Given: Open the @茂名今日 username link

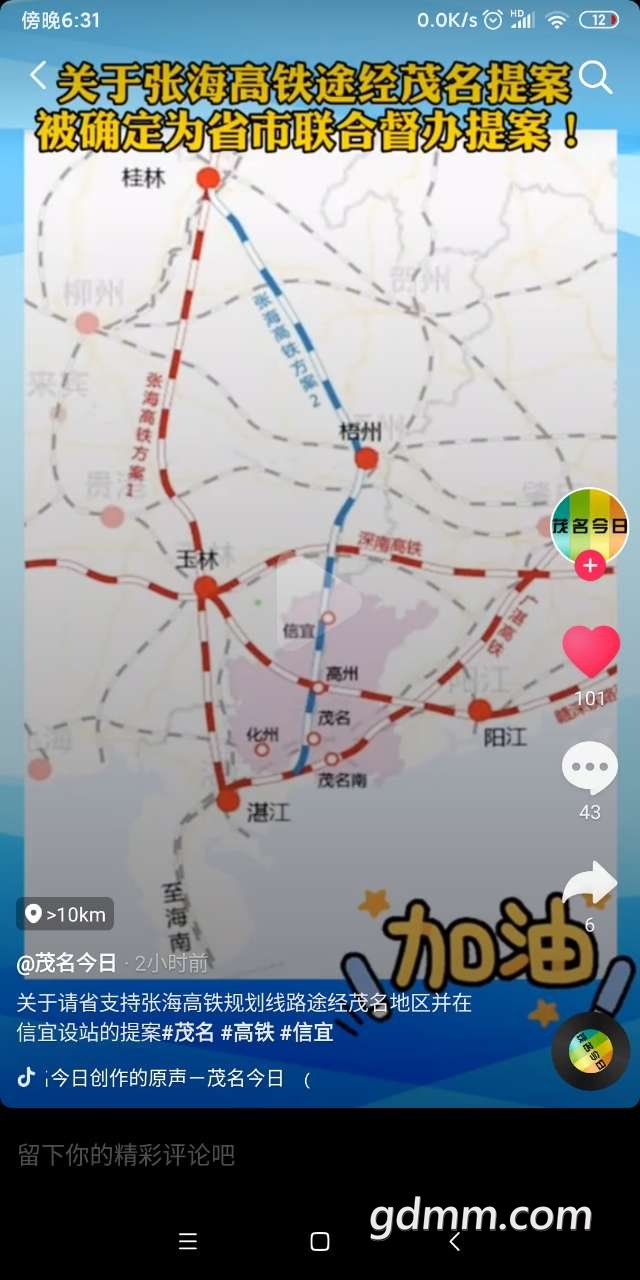Looking at the screenshot, I should click(x=67, y=963).
